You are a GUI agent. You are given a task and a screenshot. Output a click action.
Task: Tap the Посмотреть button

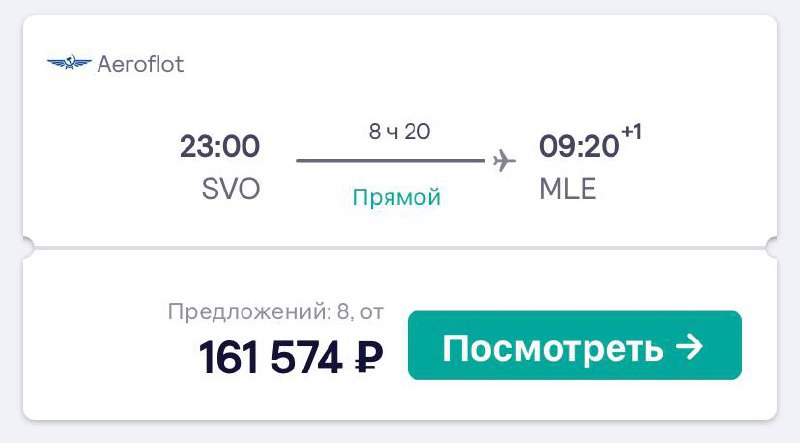click(x=574, y=345)
